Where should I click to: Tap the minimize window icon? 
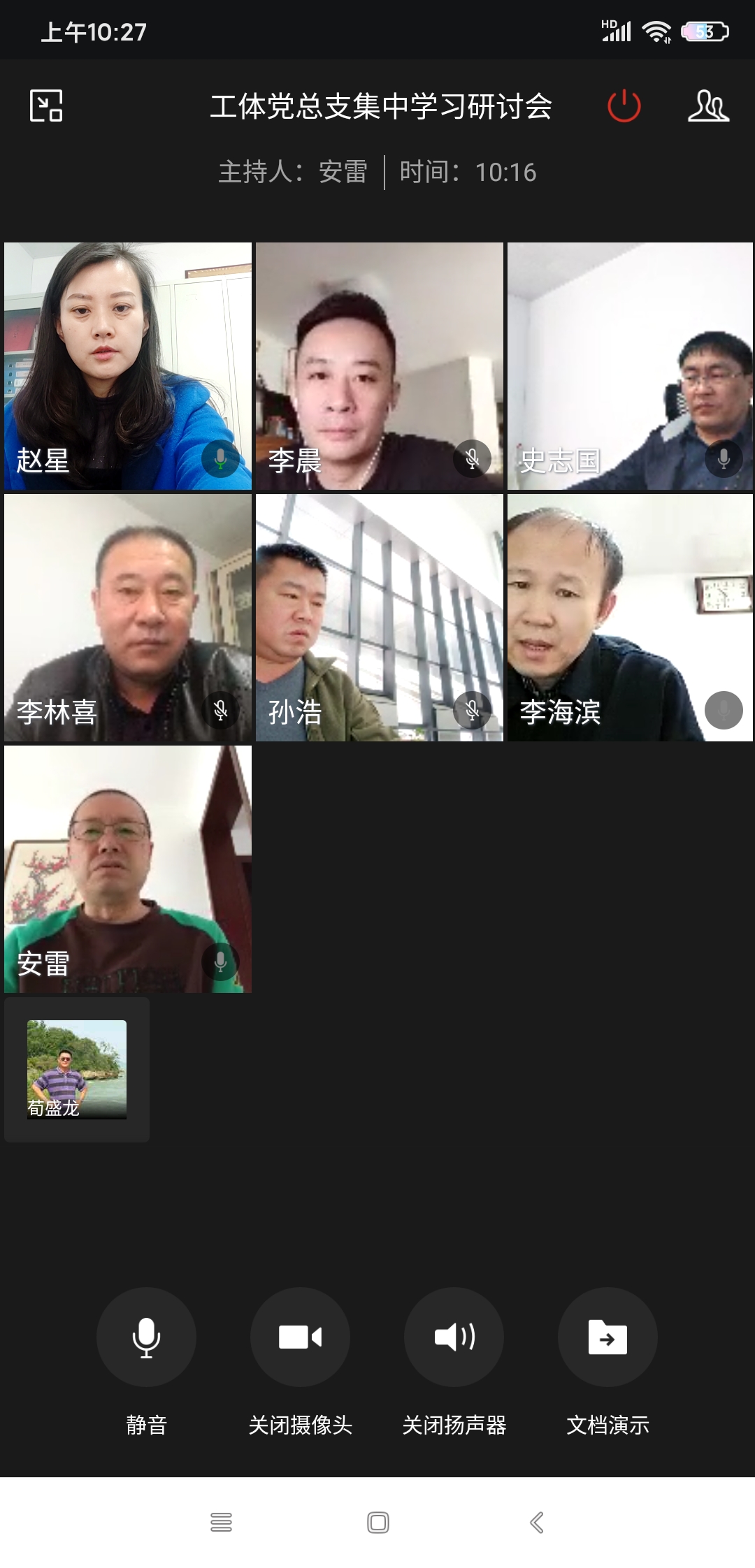pyautogui.click(x=46, y=106)
